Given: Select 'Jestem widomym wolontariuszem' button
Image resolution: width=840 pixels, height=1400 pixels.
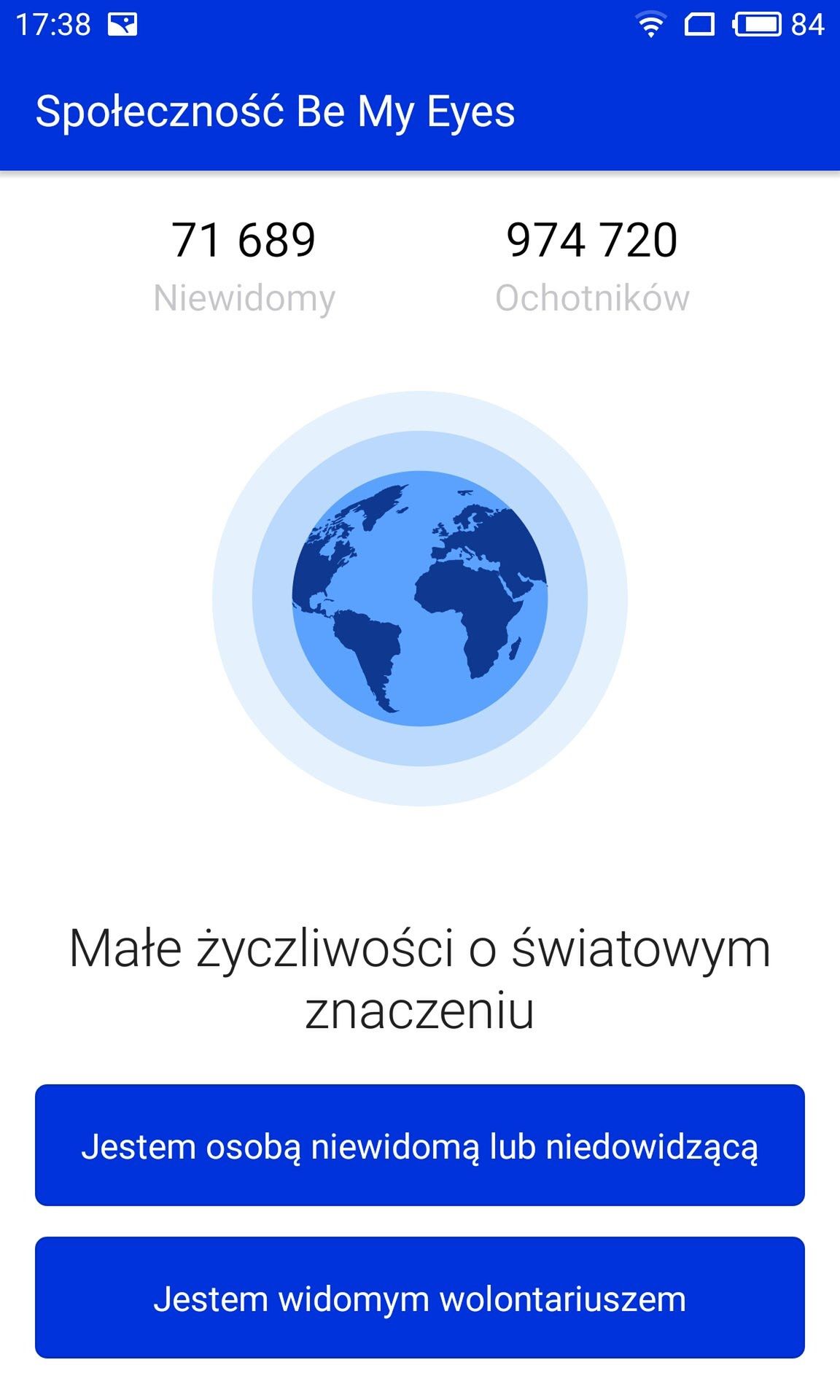Looking at the screenshot, I should click(420, 1297).
